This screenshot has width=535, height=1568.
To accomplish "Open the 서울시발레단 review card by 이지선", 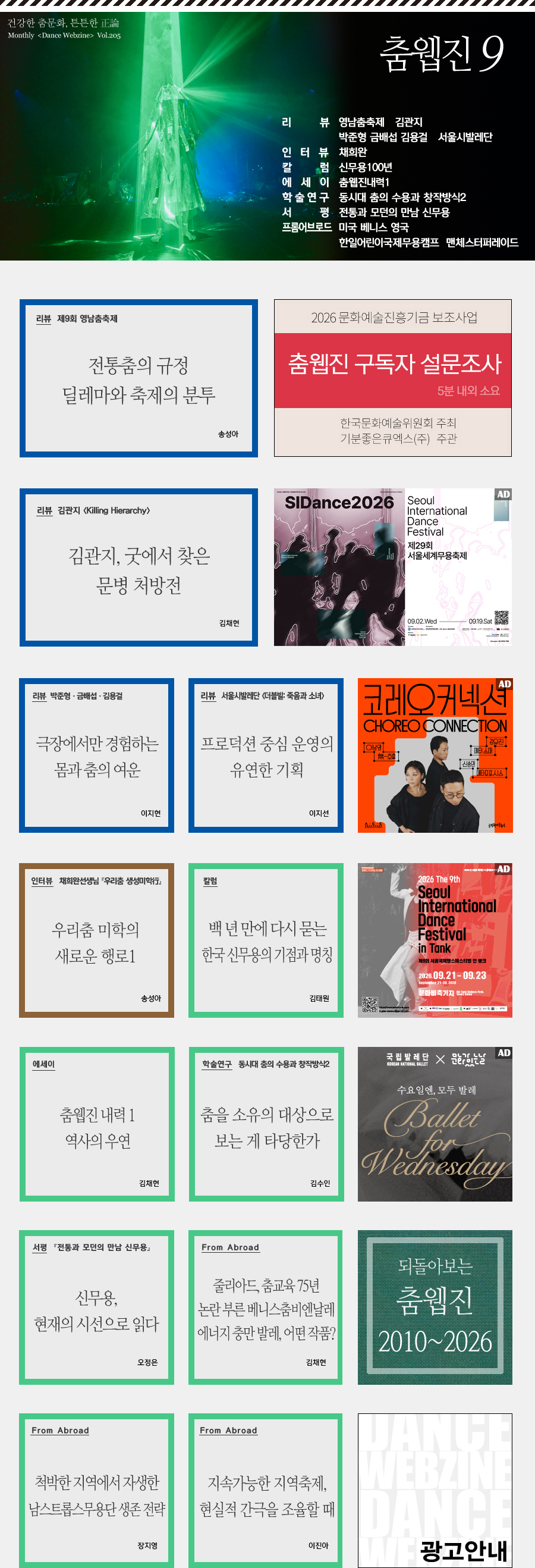I will click(x=266, y=755).
